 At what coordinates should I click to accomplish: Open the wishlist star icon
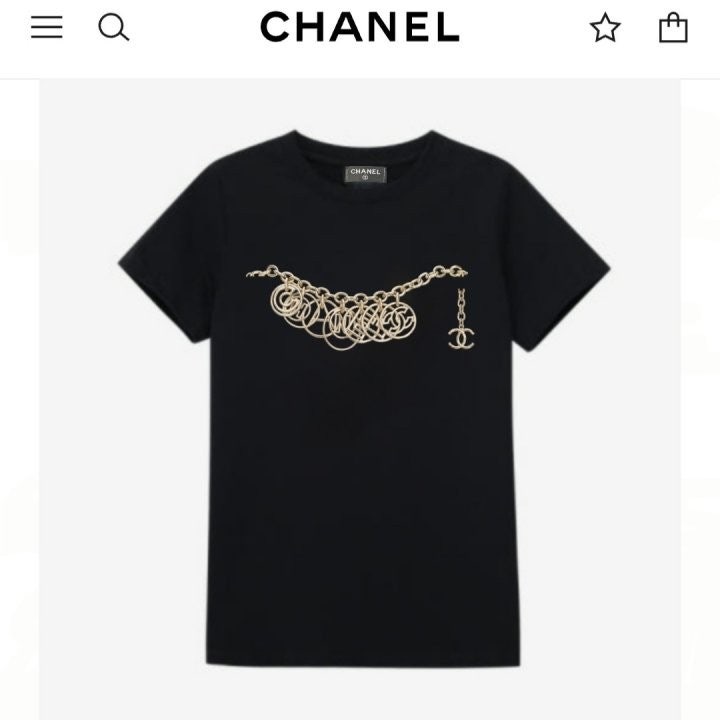coord(605,28)
